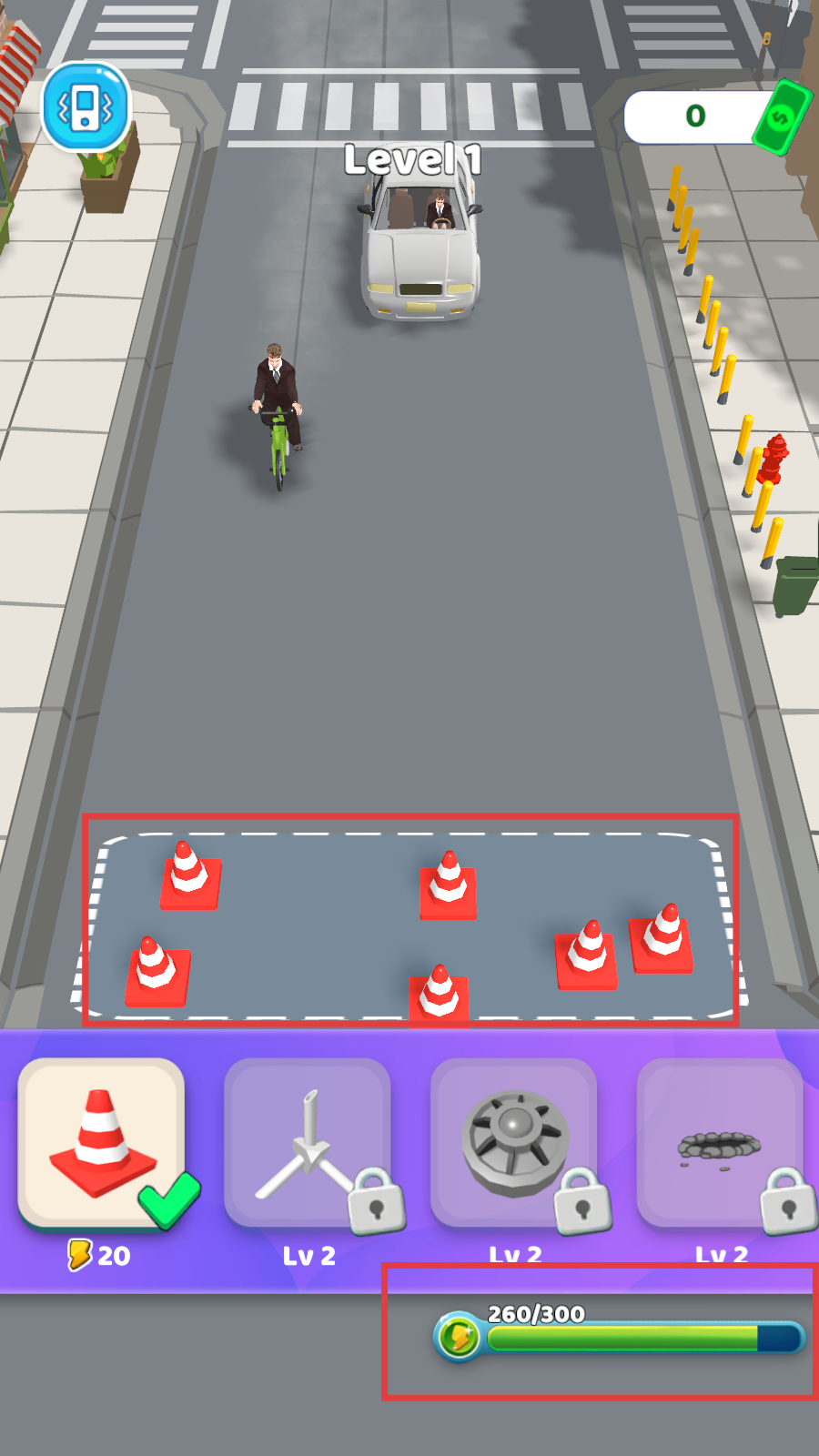Tap the locked wheel rim card
This screenshot has width=819, height=1456.
(x=514, y=1143)
